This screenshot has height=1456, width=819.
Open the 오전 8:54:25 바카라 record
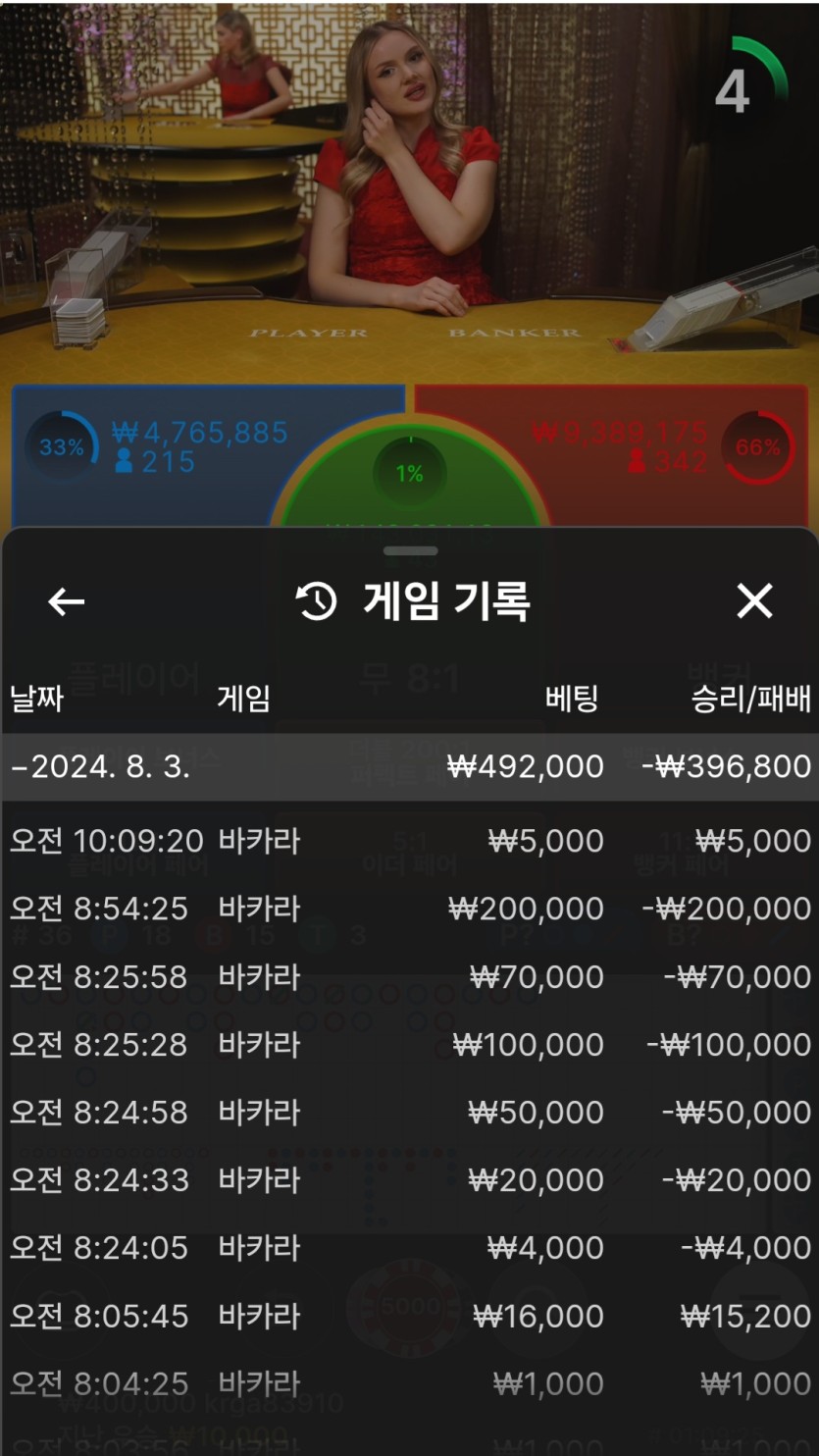tap(410, 909)
